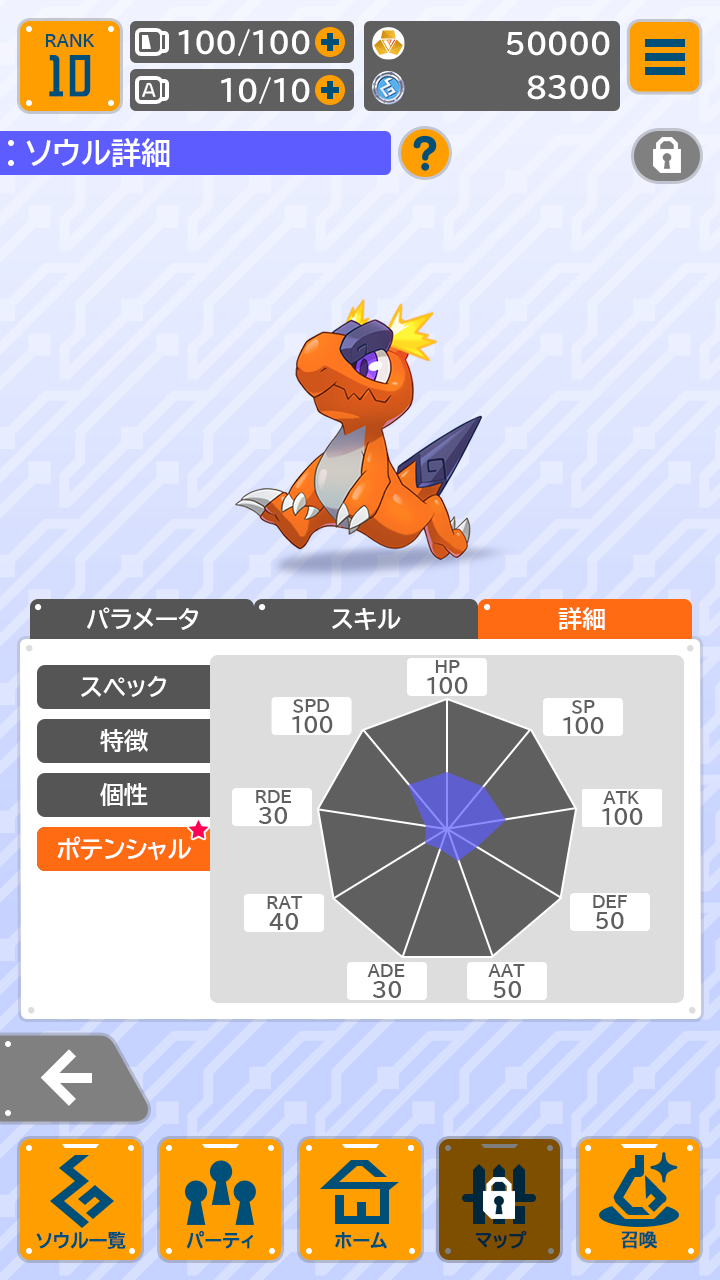The height and width of the screenshot is (1280, 720).
Task: Show the スペック section
Action: click(124, 687)
